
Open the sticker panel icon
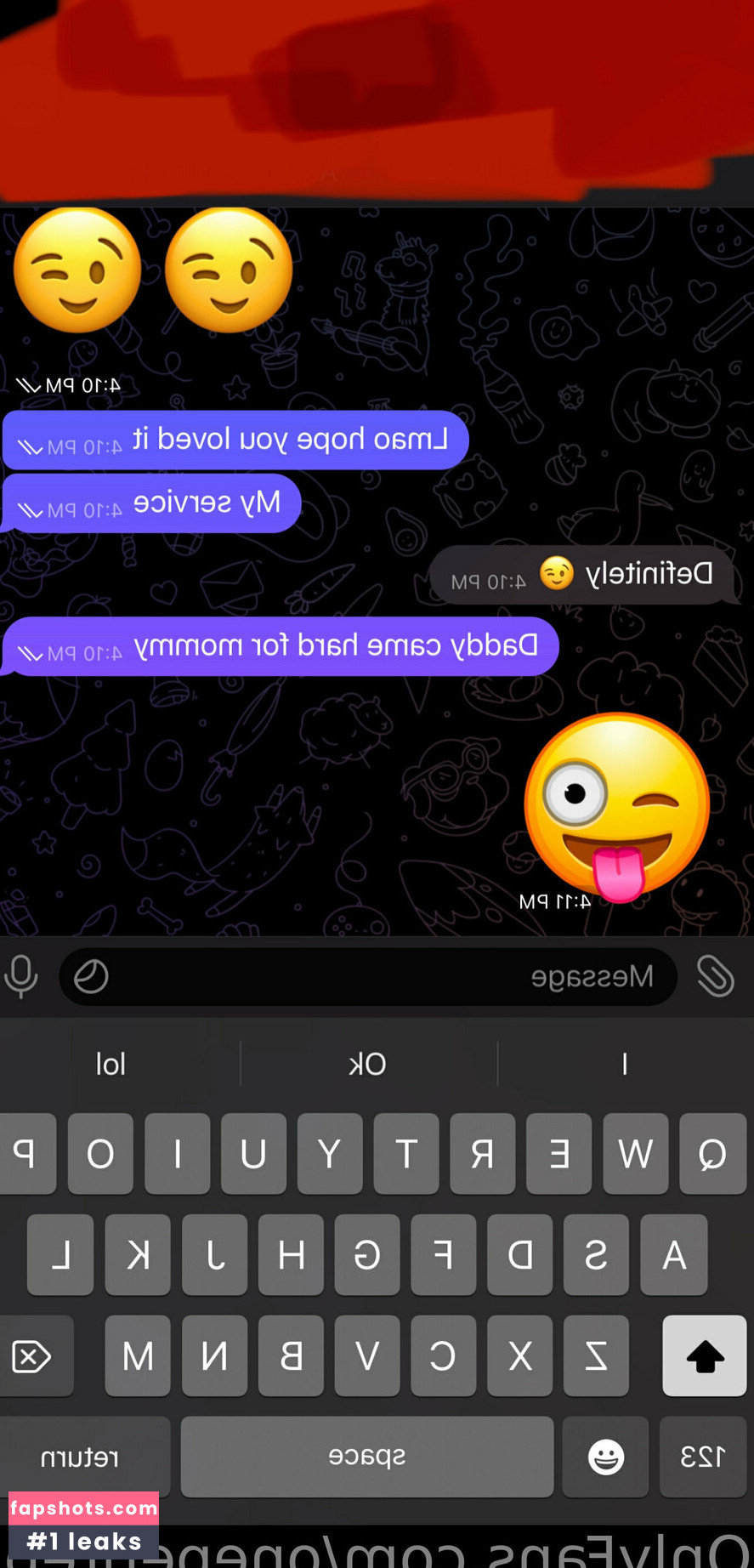91,976
